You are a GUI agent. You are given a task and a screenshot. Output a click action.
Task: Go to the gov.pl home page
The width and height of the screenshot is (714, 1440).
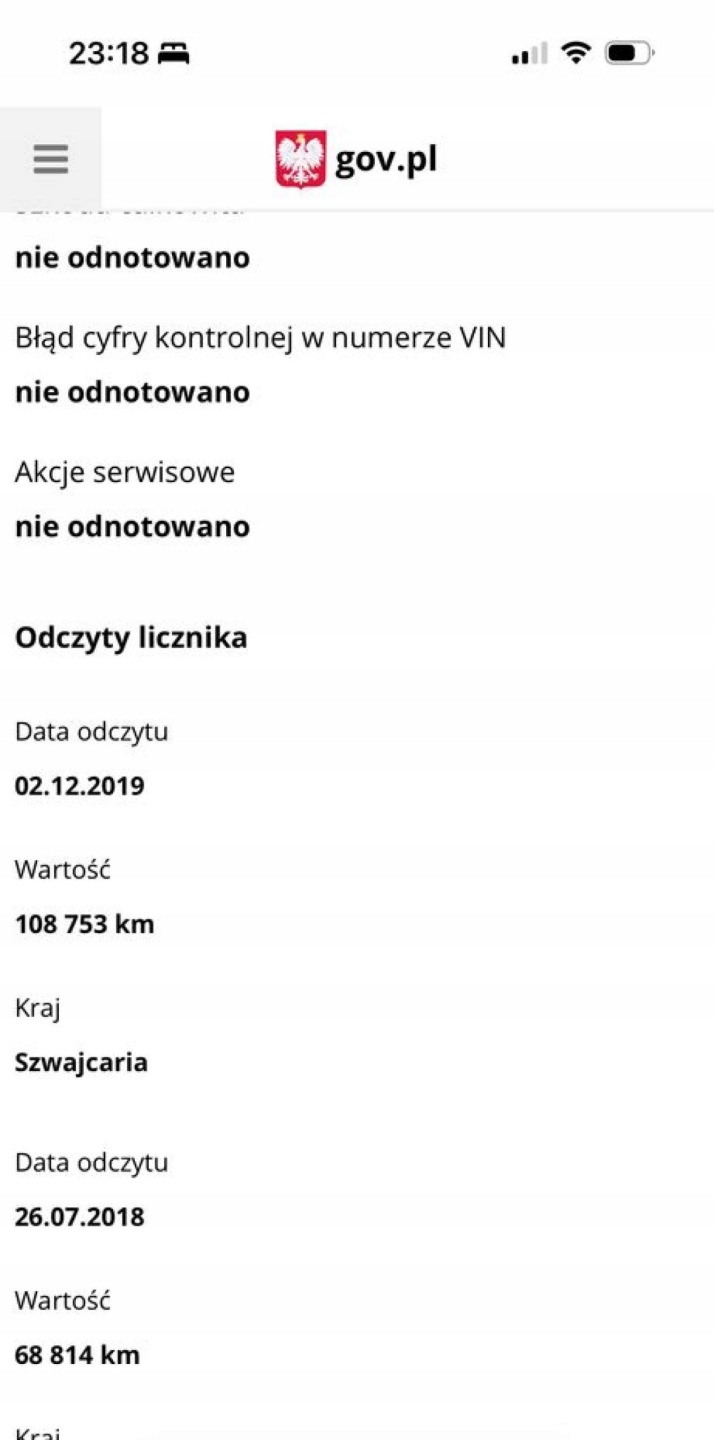click(x=356, y=159)
